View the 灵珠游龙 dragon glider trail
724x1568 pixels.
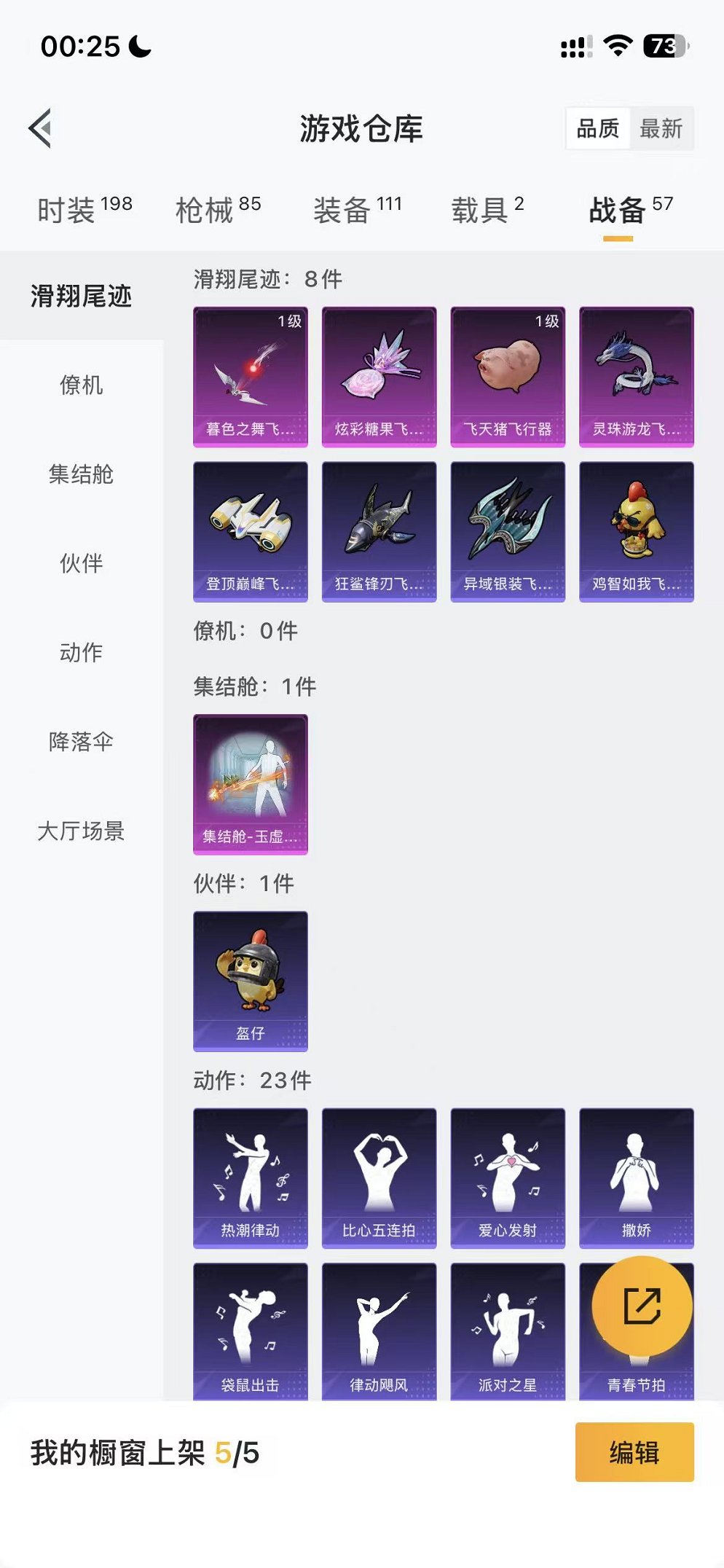pyautogui.click(x=637, y=375)
